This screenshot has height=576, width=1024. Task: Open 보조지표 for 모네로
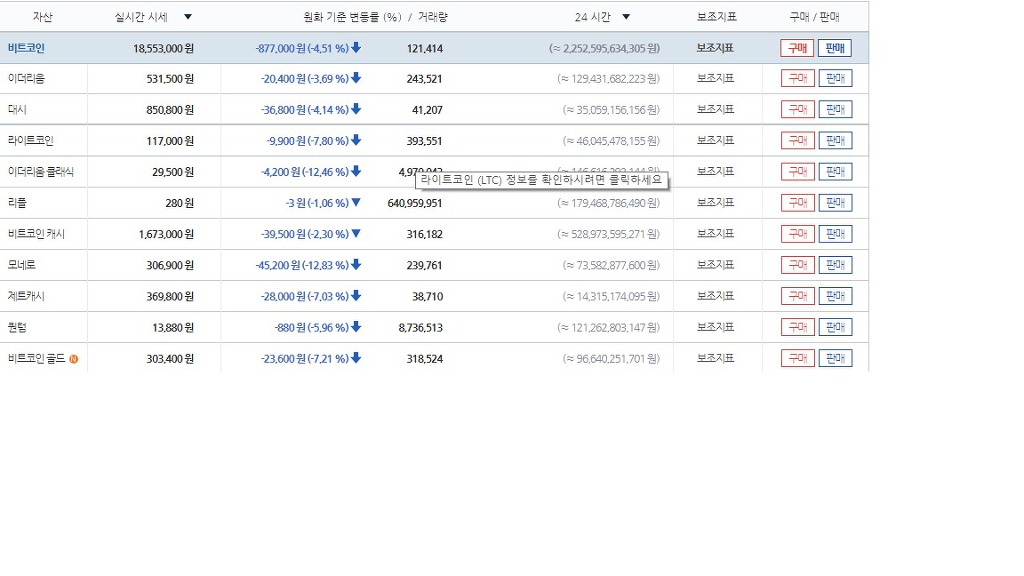pos(715,264)
